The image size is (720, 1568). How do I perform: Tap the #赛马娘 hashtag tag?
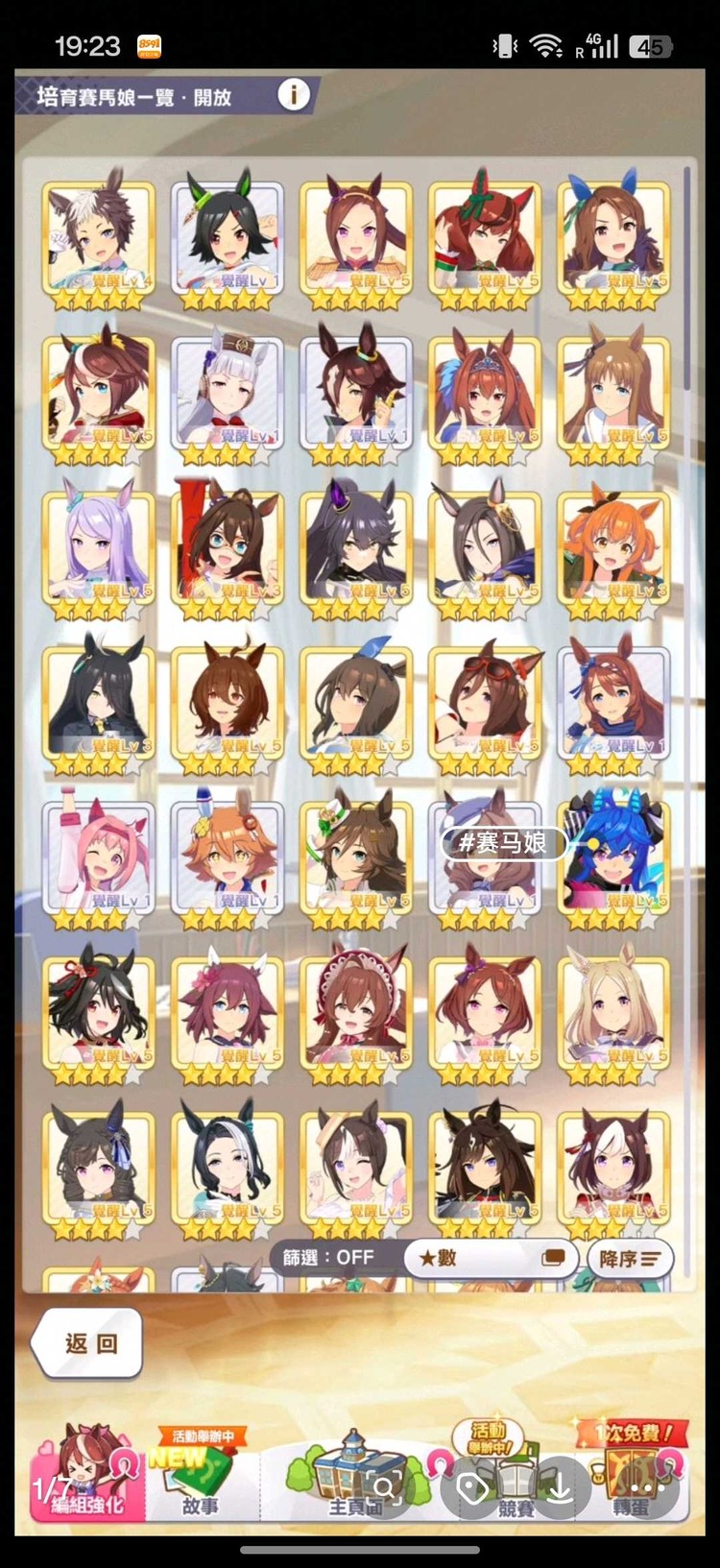coord(502,843)
